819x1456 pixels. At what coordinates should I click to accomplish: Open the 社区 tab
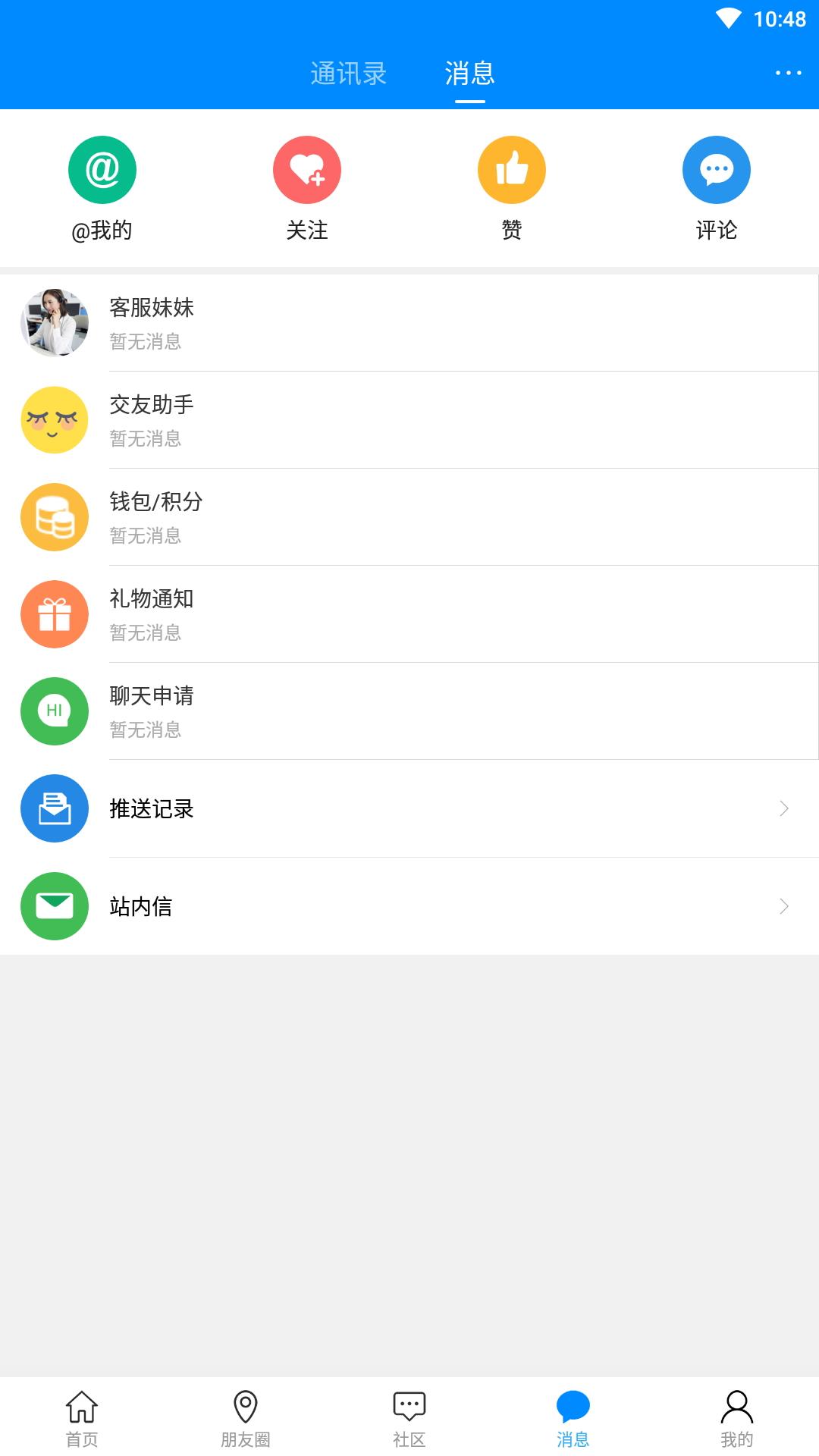409,1417
